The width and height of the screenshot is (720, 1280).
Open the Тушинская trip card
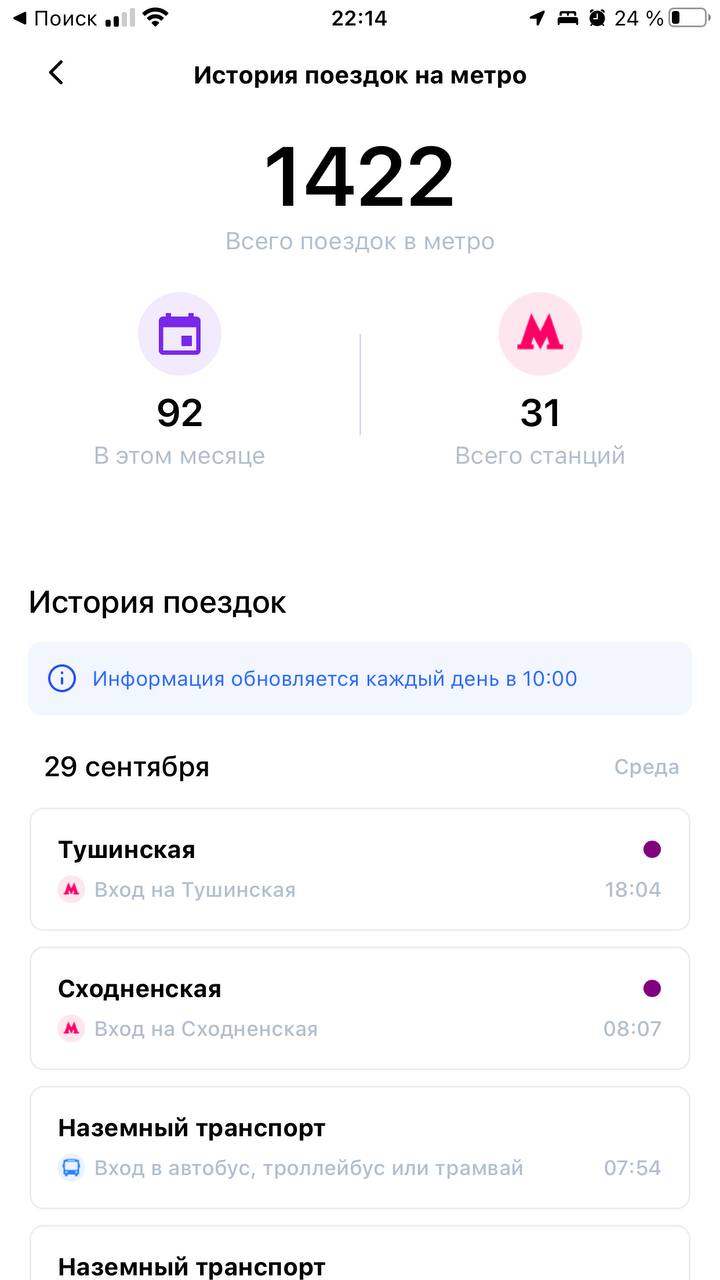pyautogui.click(x=360, y=869)
